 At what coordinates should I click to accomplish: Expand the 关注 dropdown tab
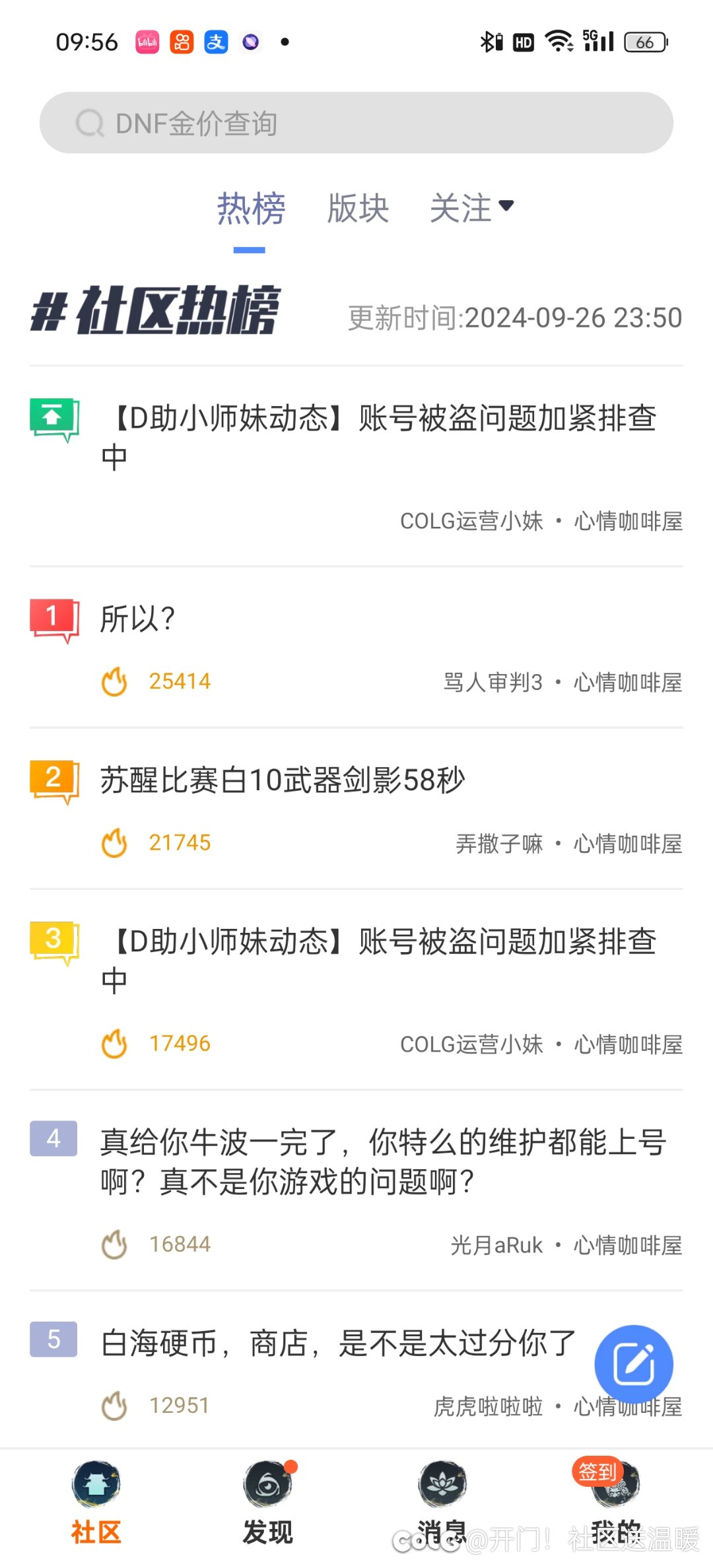[x=471, y=209]
